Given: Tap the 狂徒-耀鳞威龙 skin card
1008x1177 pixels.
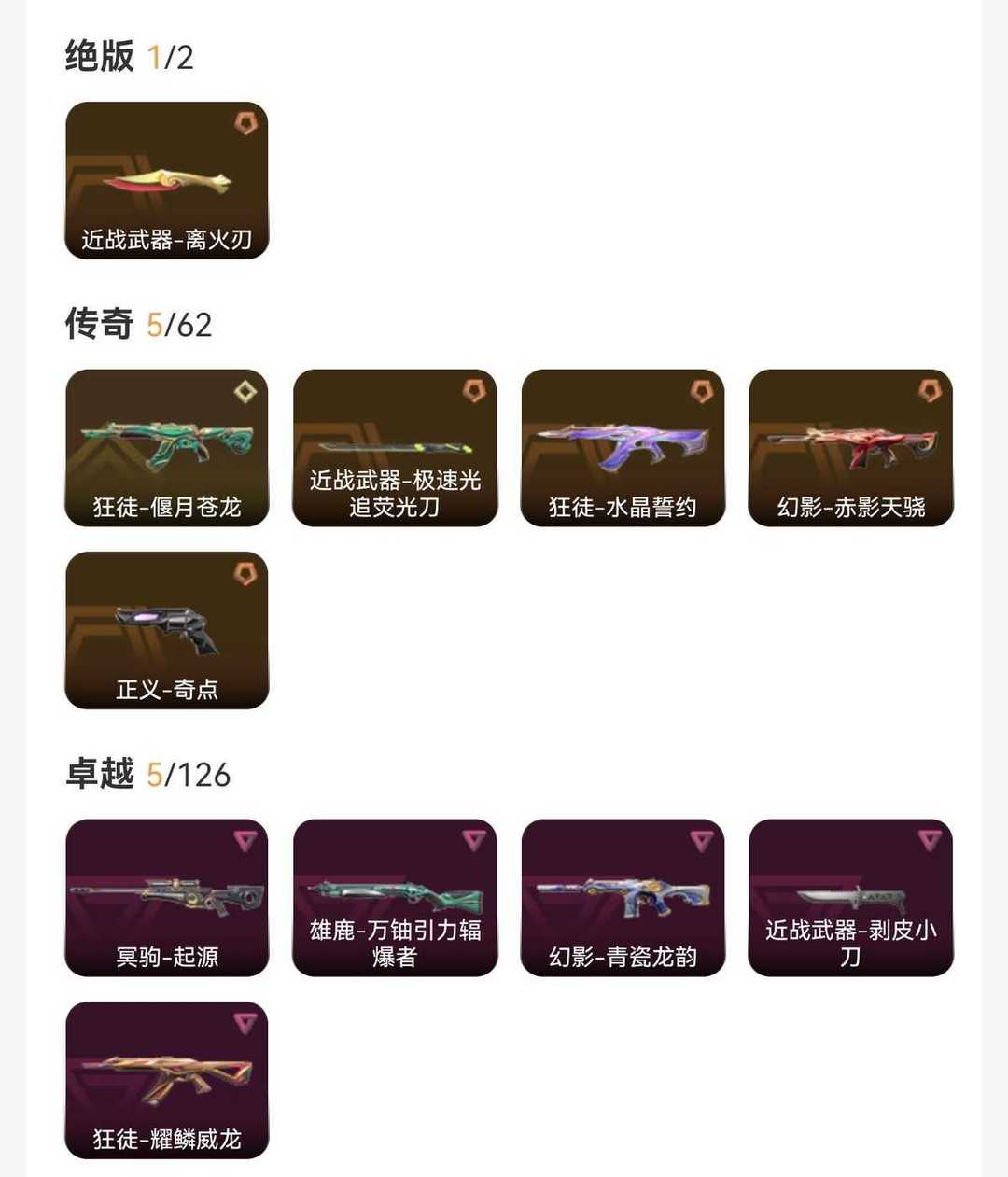Looking at the screenshot, I should [x=166, y=1080].
